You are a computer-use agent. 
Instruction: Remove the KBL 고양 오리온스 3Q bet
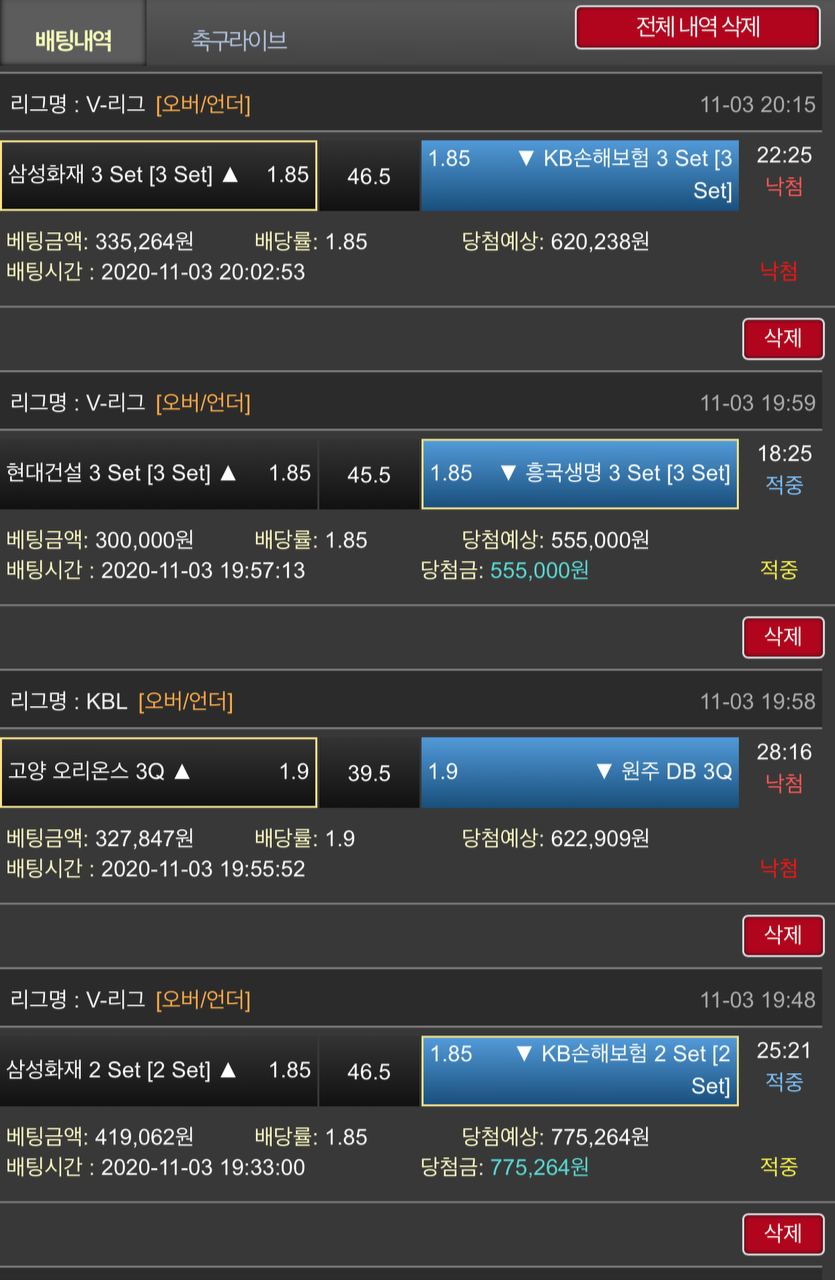coord(783,935)
